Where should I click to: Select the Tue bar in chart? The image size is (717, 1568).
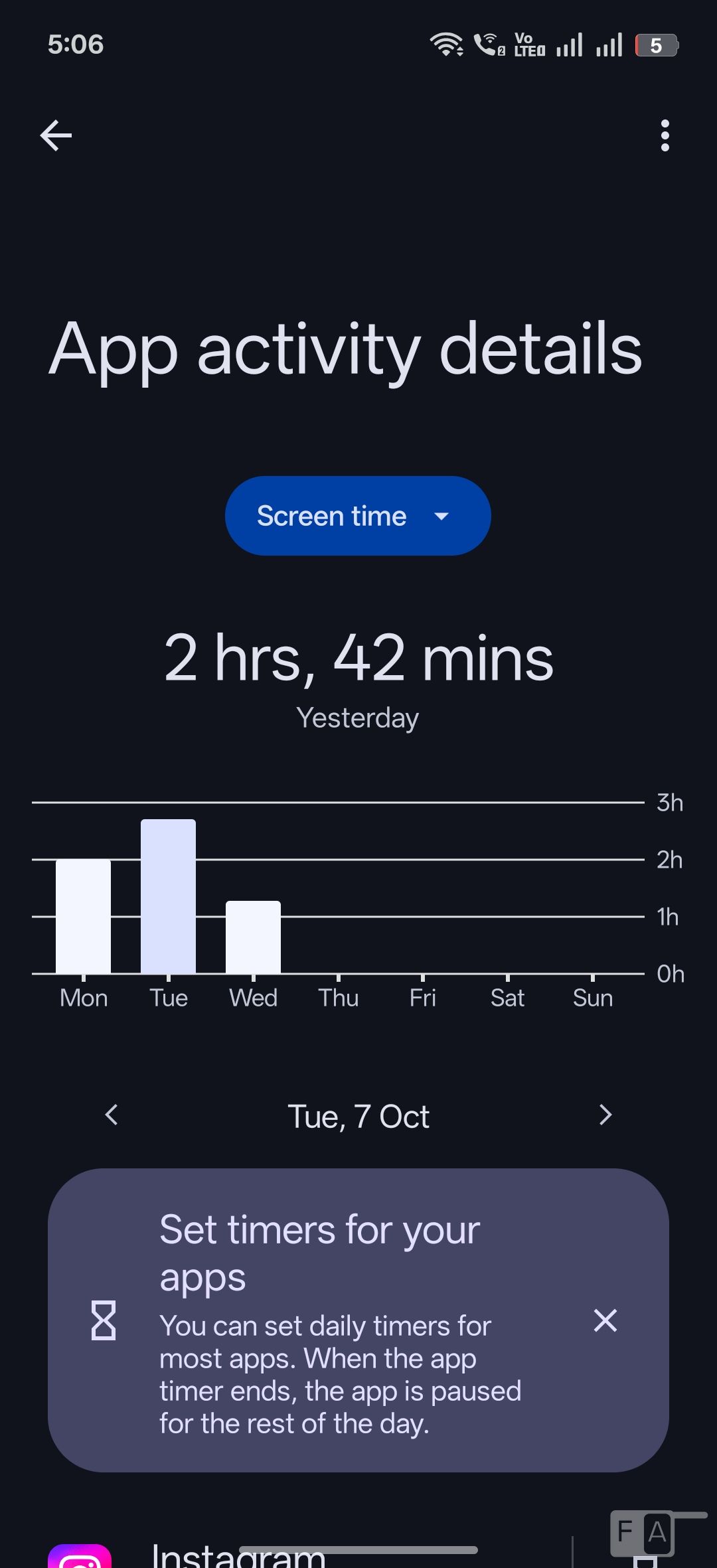[x=168, y=896]
